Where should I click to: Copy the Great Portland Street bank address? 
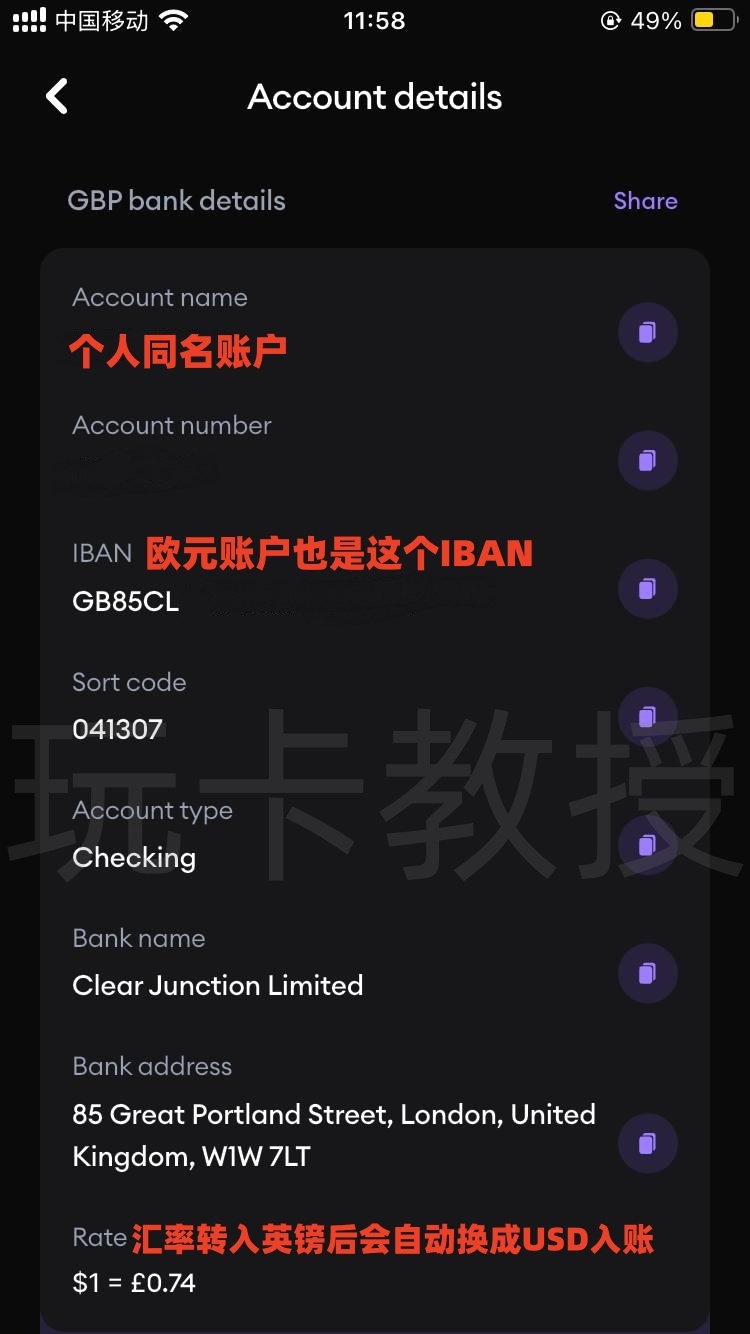point(647,1143)
